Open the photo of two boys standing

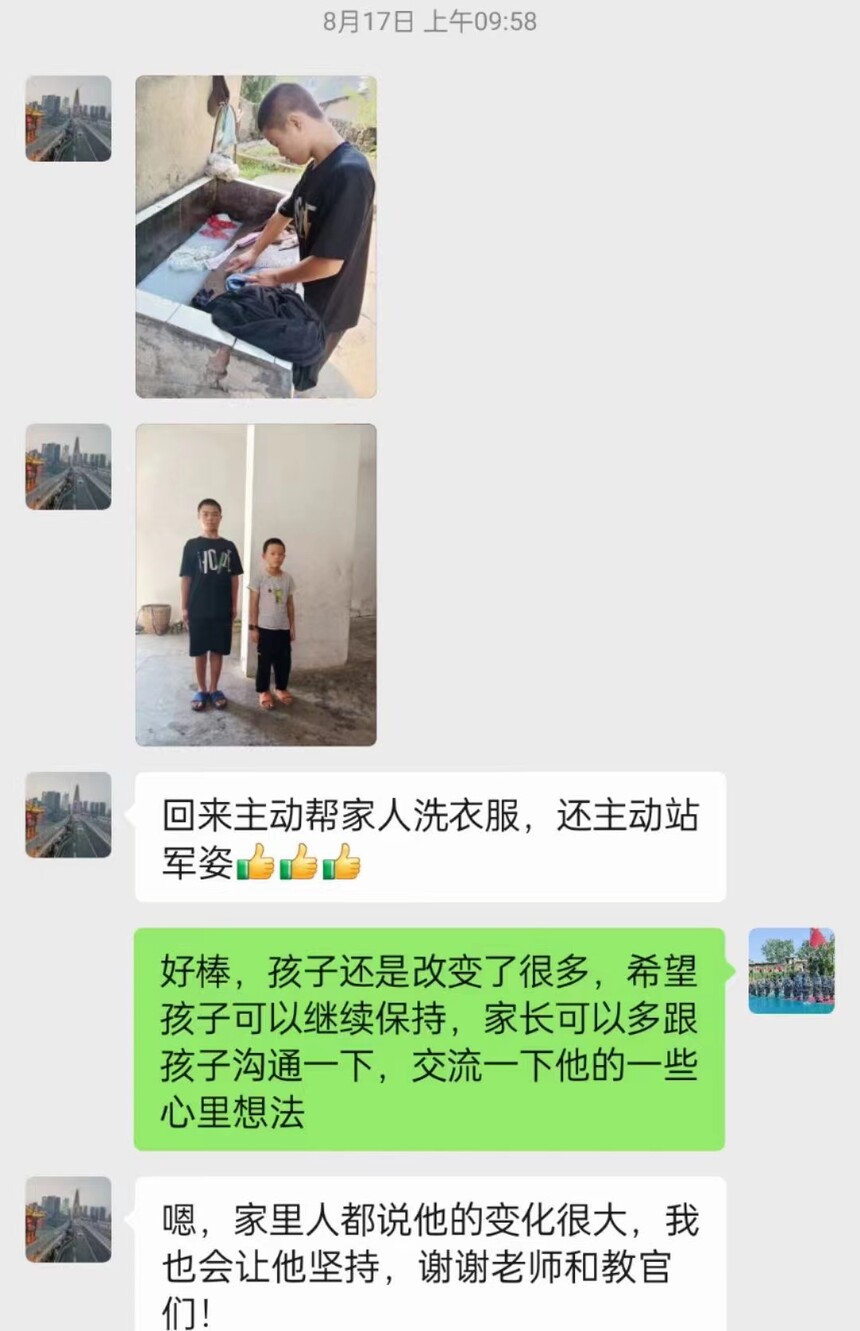tap(256, 585)
